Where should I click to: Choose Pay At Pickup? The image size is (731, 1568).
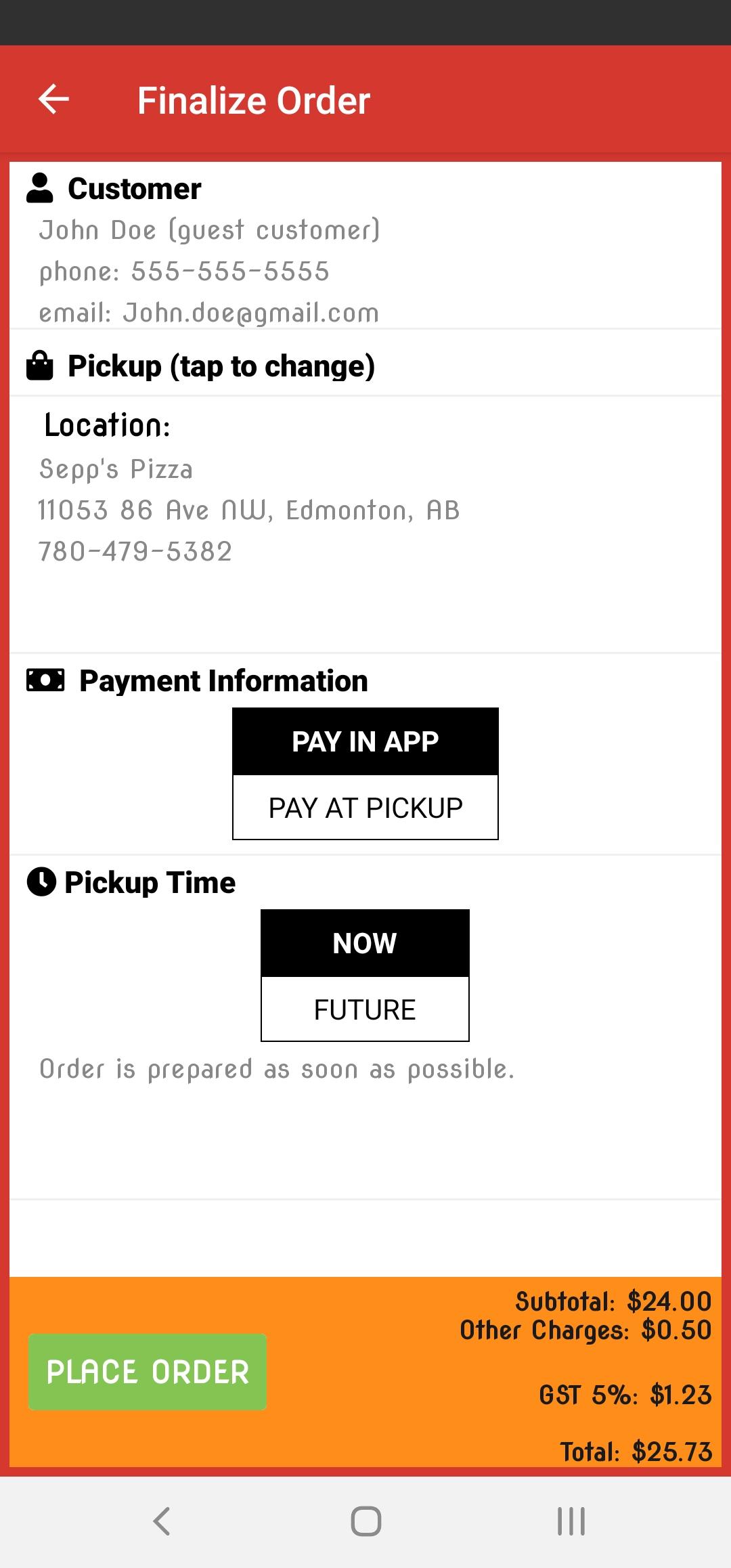tap(365, 807)
